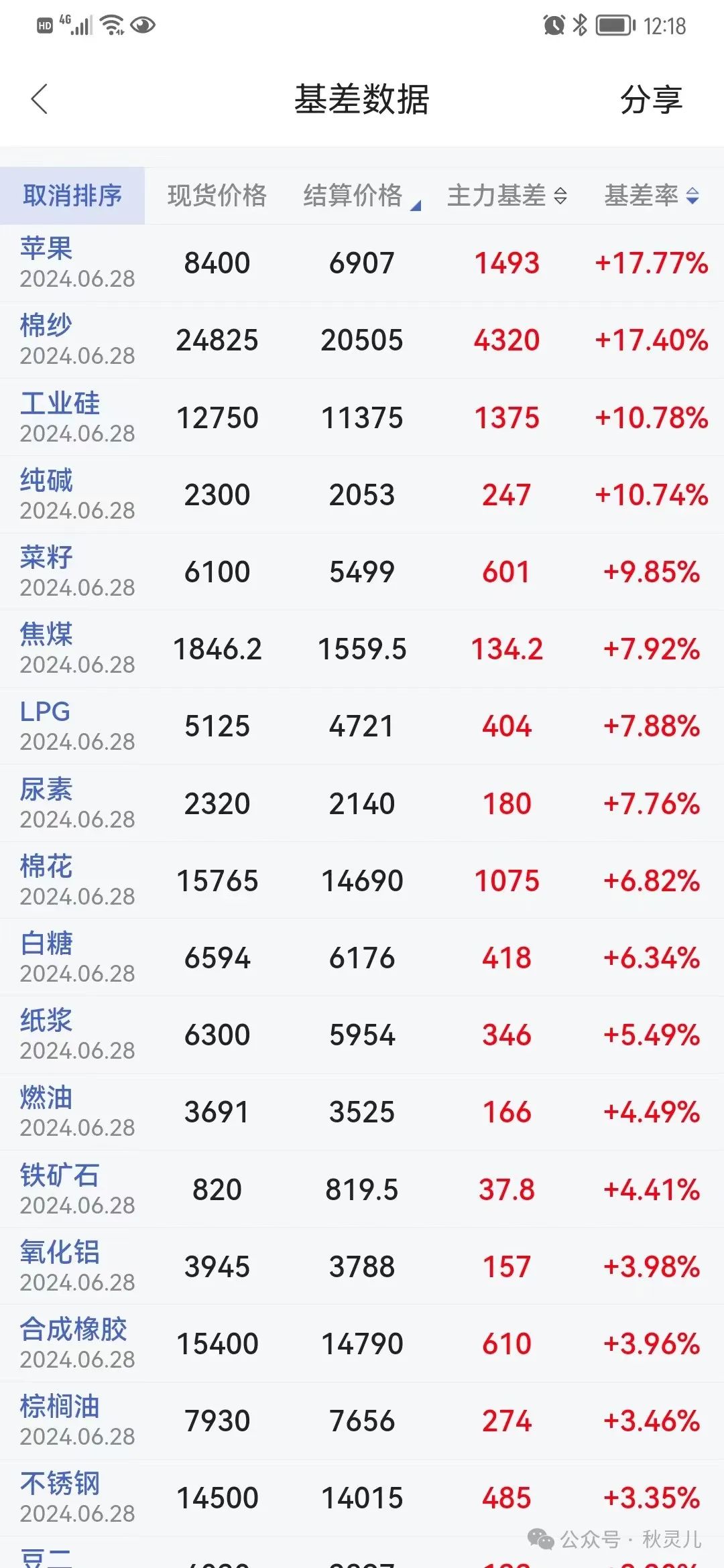Image resolution: width=724 pixels, height=1568 pixels.
Task: Open the 焦煤 row
Action: click(x=362, y=649)
